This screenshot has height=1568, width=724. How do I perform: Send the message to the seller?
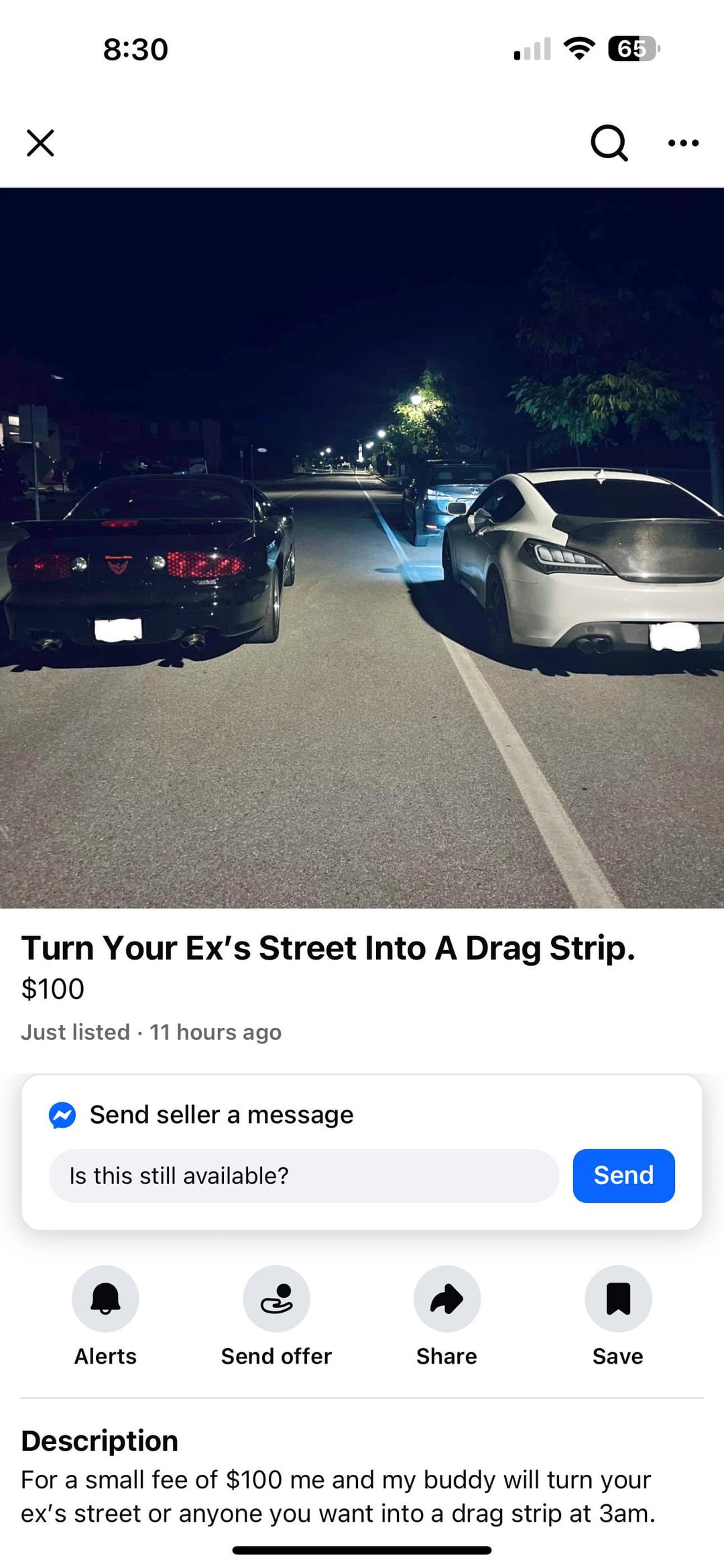623,1175
